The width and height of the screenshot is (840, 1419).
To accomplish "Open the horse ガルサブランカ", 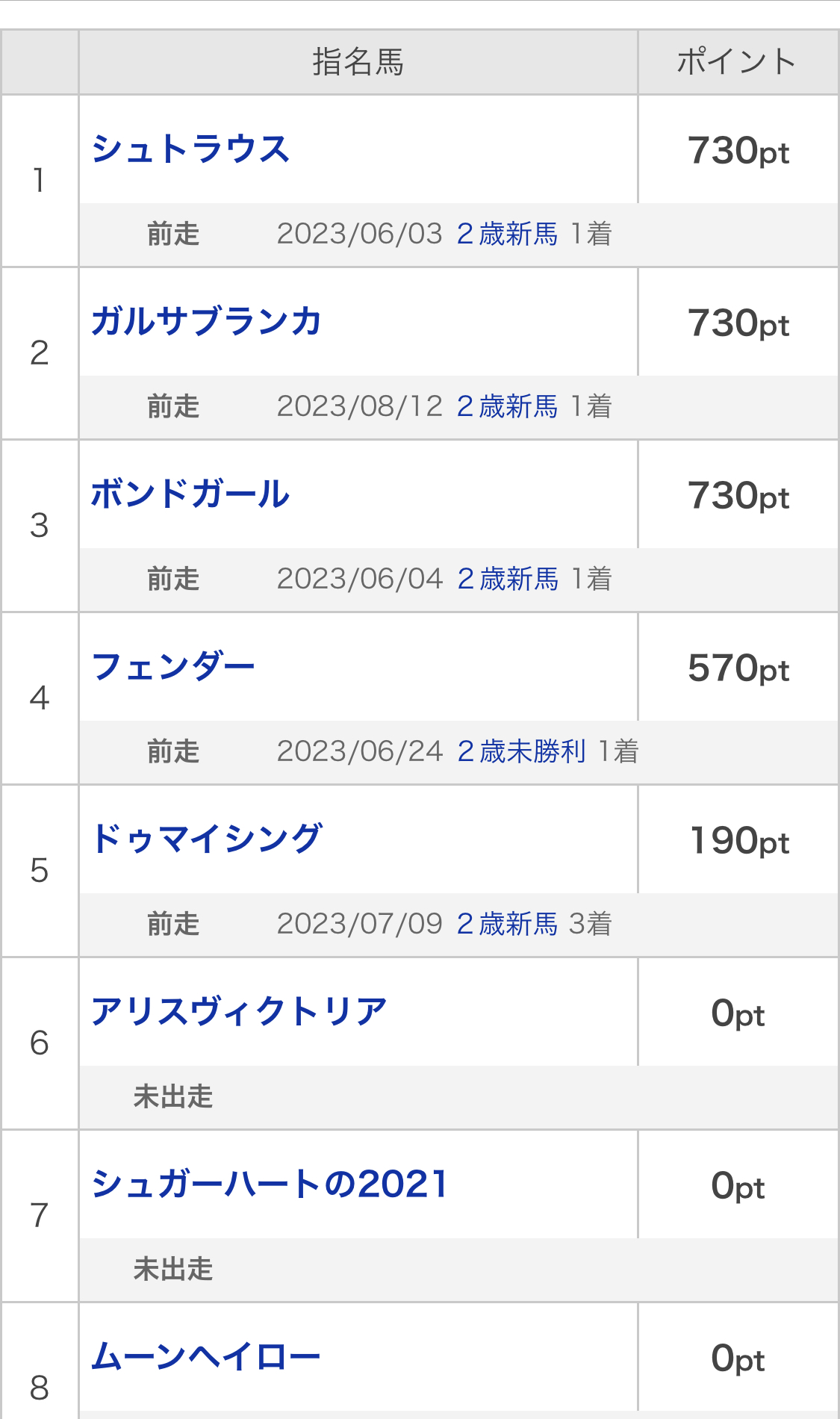I will point(207,322).
